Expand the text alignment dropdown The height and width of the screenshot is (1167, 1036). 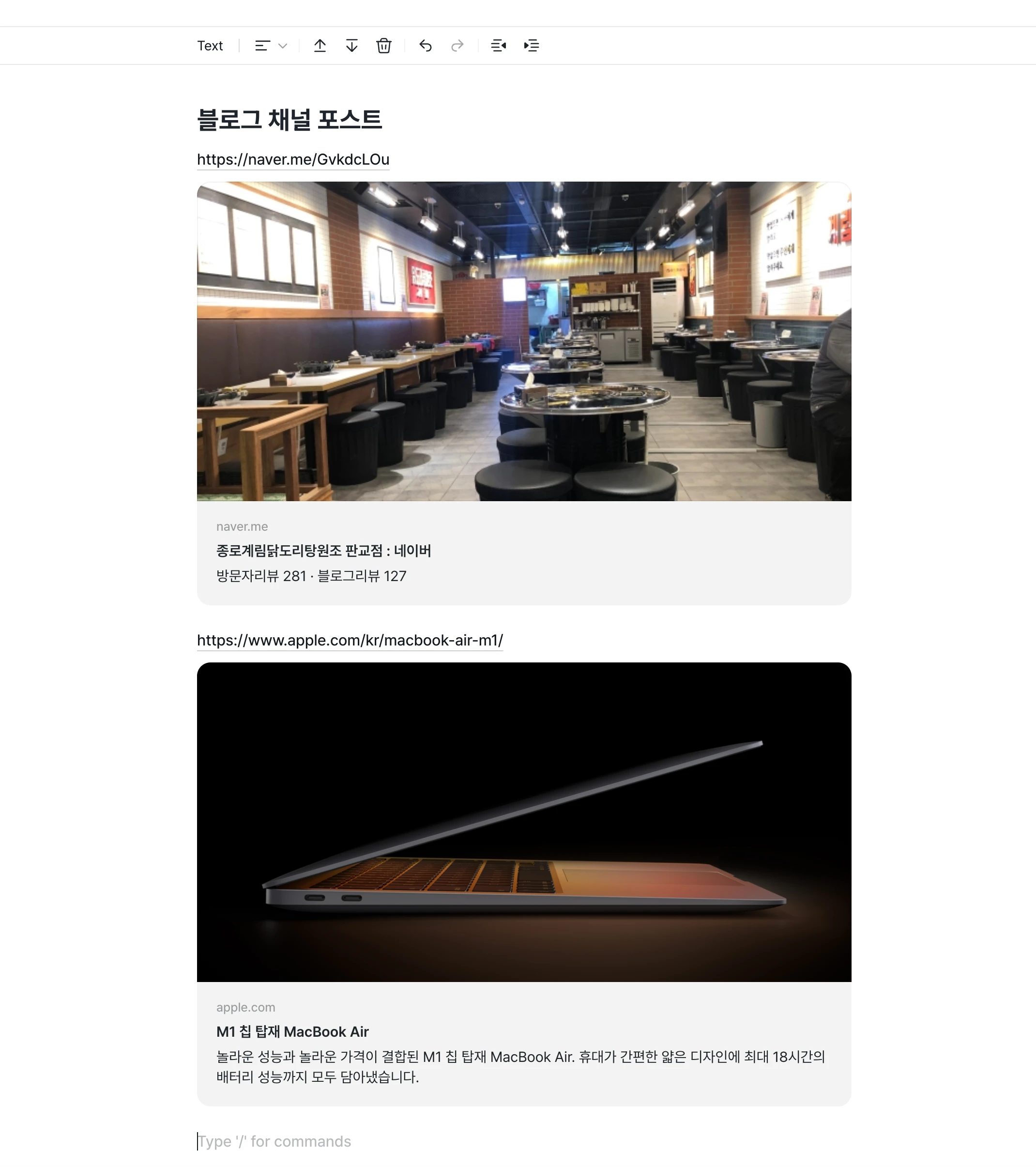click(271, 46)
